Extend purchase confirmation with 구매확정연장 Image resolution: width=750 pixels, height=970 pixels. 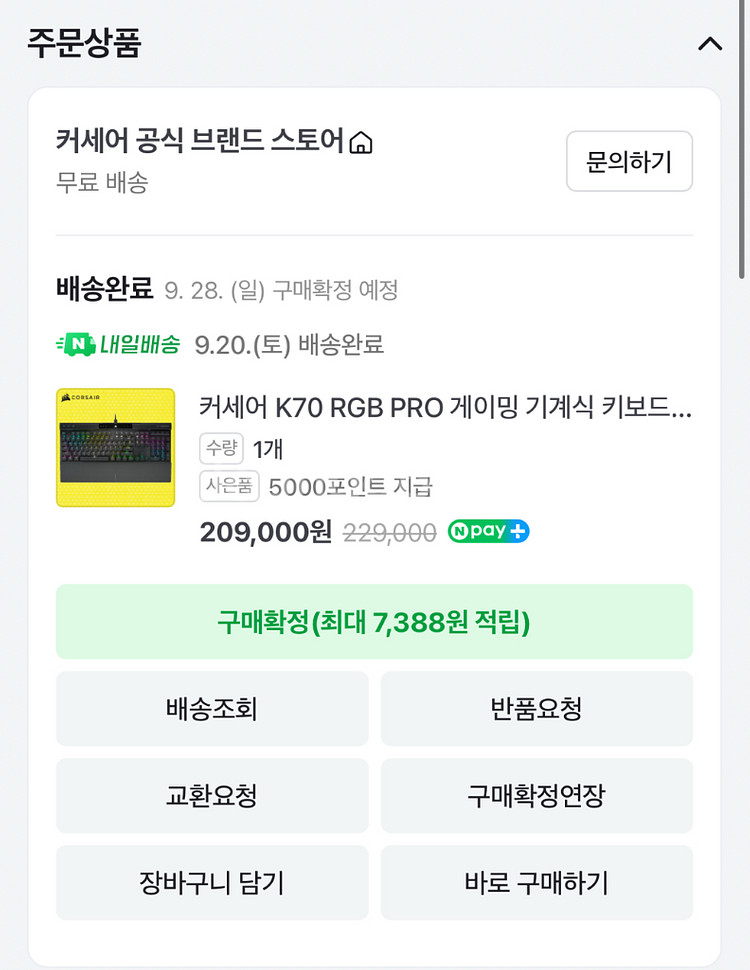(536, 796)
